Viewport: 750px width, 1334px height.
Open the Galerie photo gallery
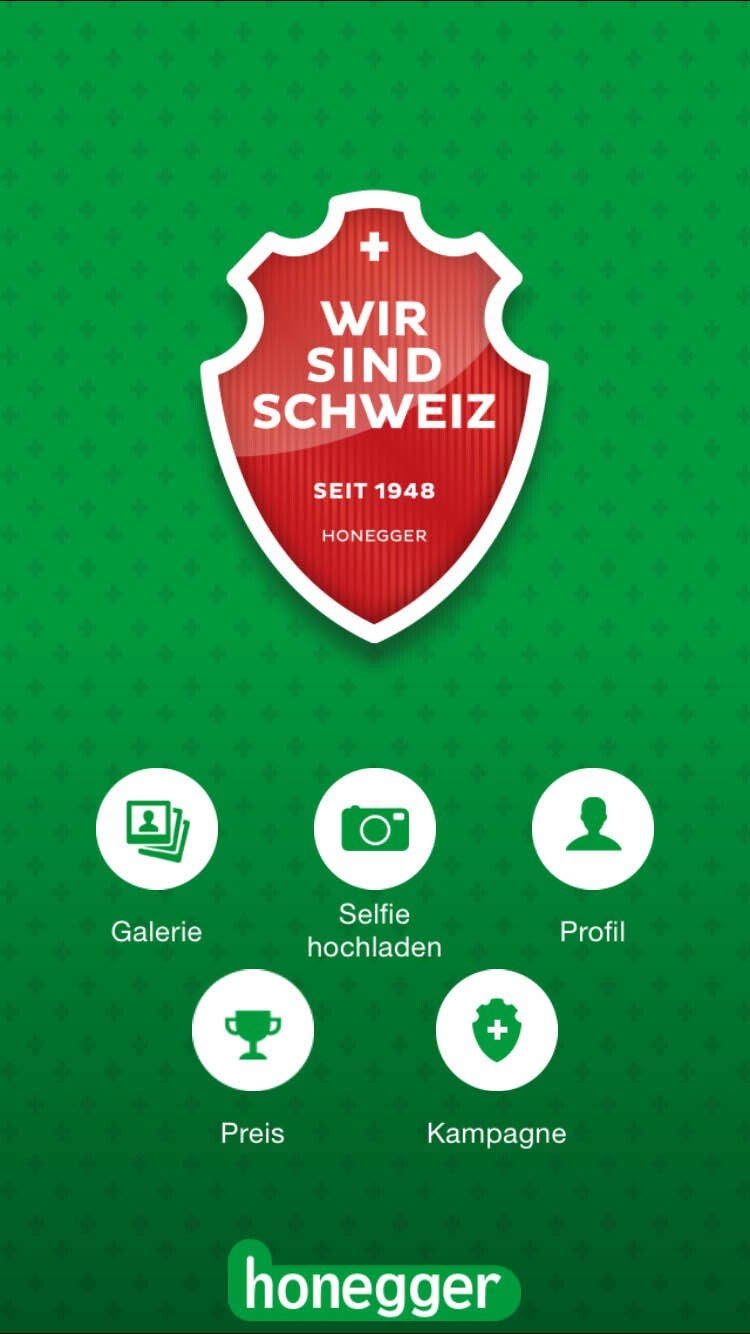156,828
